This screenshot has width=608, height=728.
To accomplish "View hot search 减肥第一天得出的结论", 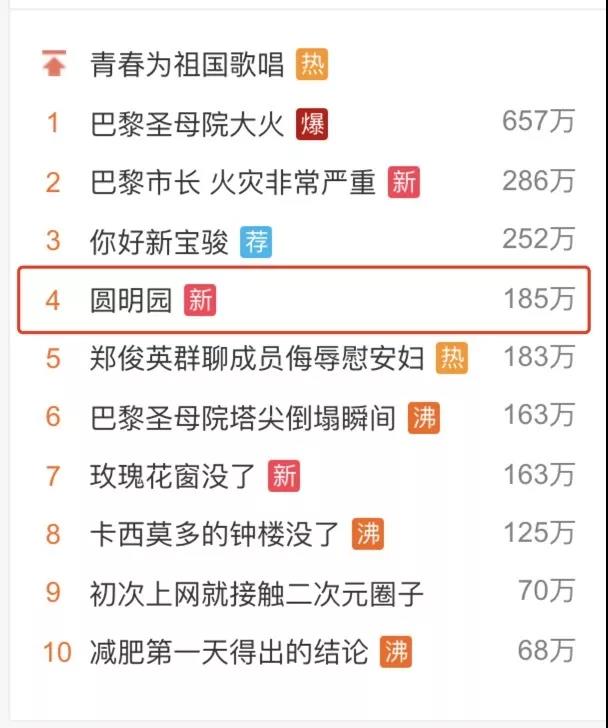I will [x=229, y=652].
